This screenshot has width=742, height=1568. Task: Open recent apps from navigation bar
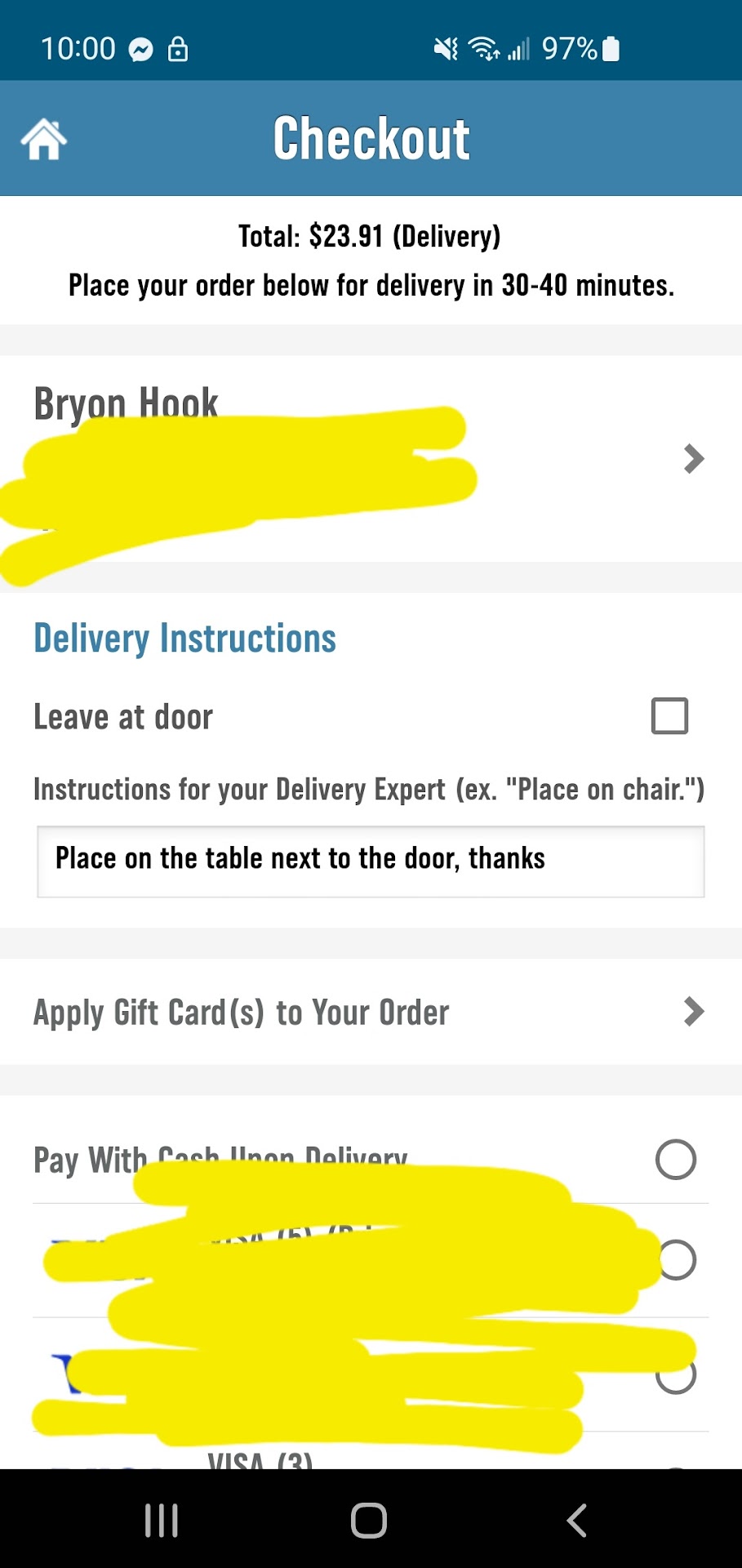(162, 1520)
